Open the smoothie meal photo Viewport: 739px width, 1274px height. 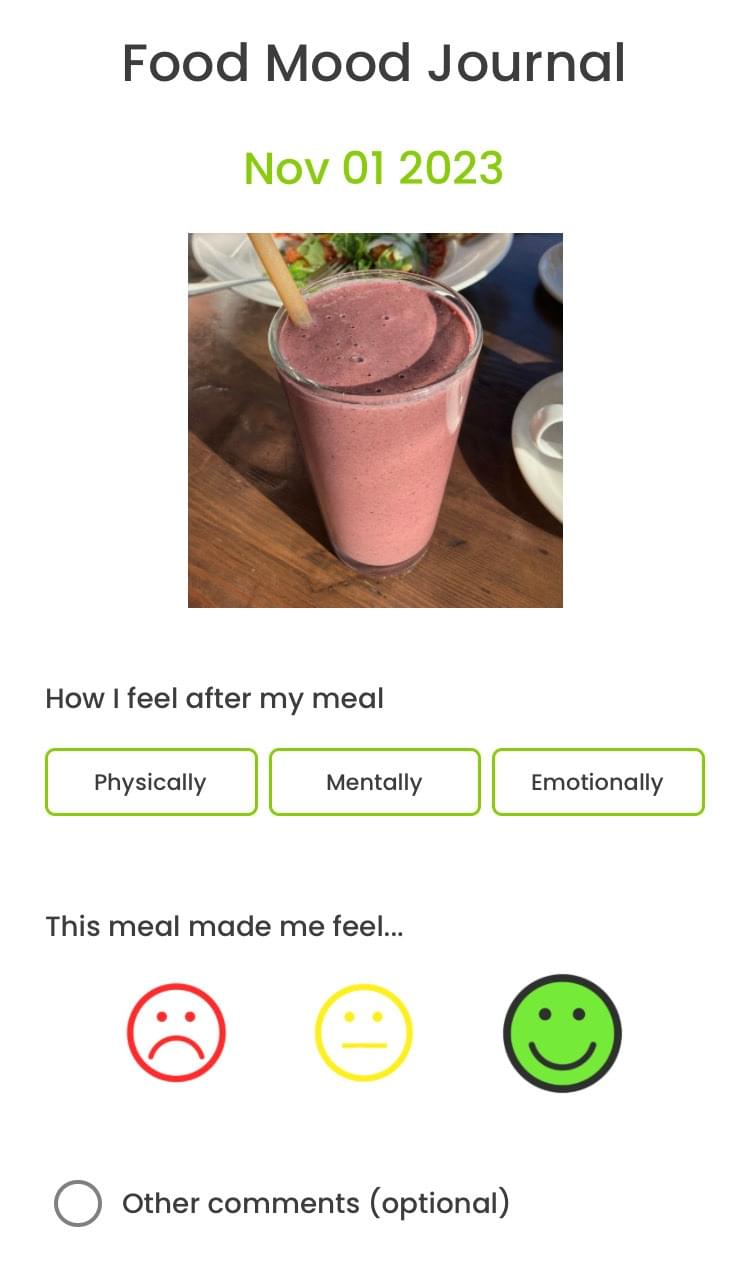coord(375,420)
